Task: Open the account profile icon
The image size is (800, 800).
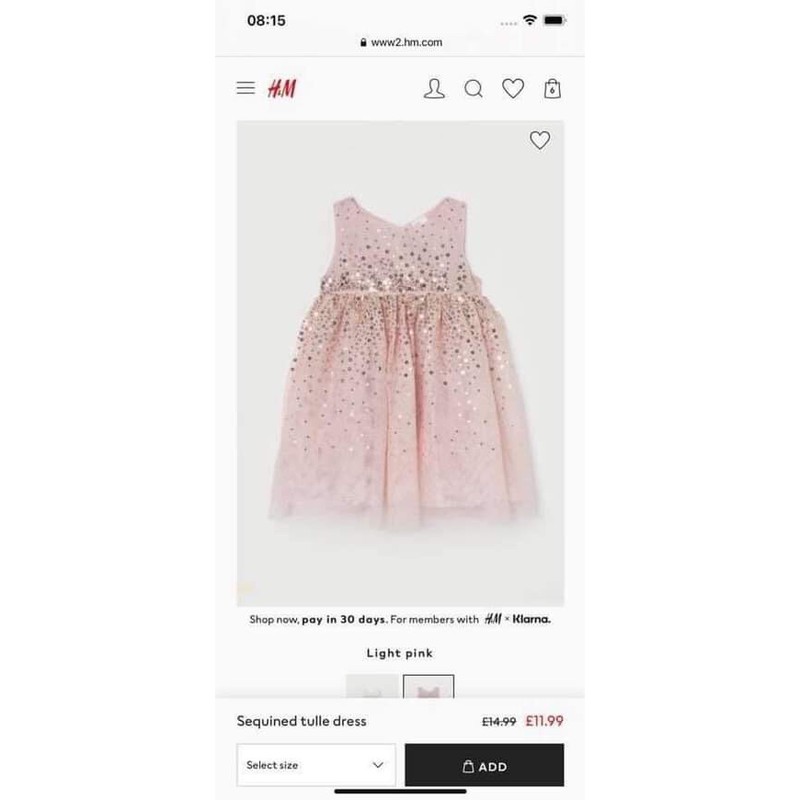Action: (434, 89)
